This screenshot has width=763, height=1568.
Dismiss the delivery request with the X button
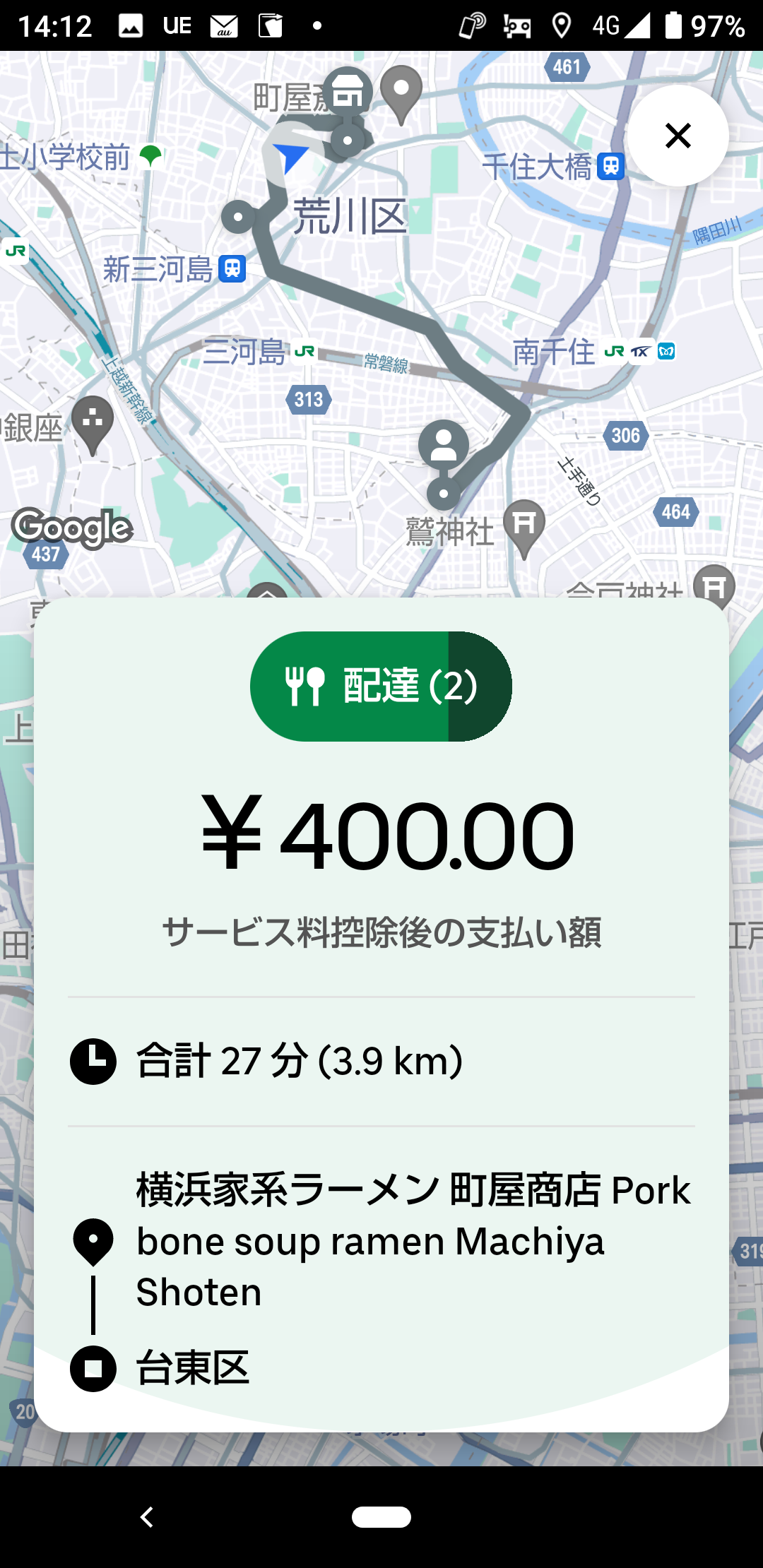678,136
